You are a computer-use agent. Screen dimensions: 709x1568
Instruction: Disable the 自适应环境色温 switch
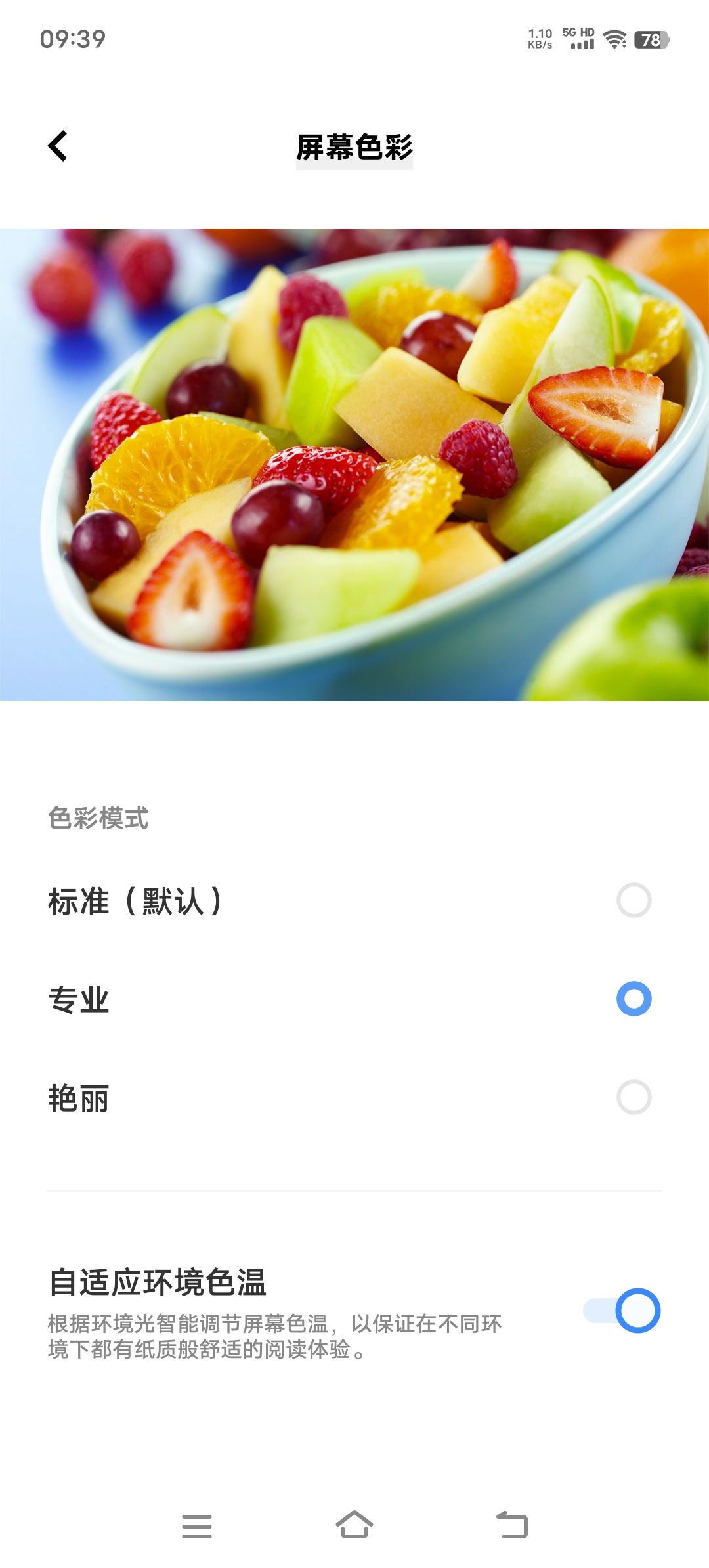point(622,1311)
